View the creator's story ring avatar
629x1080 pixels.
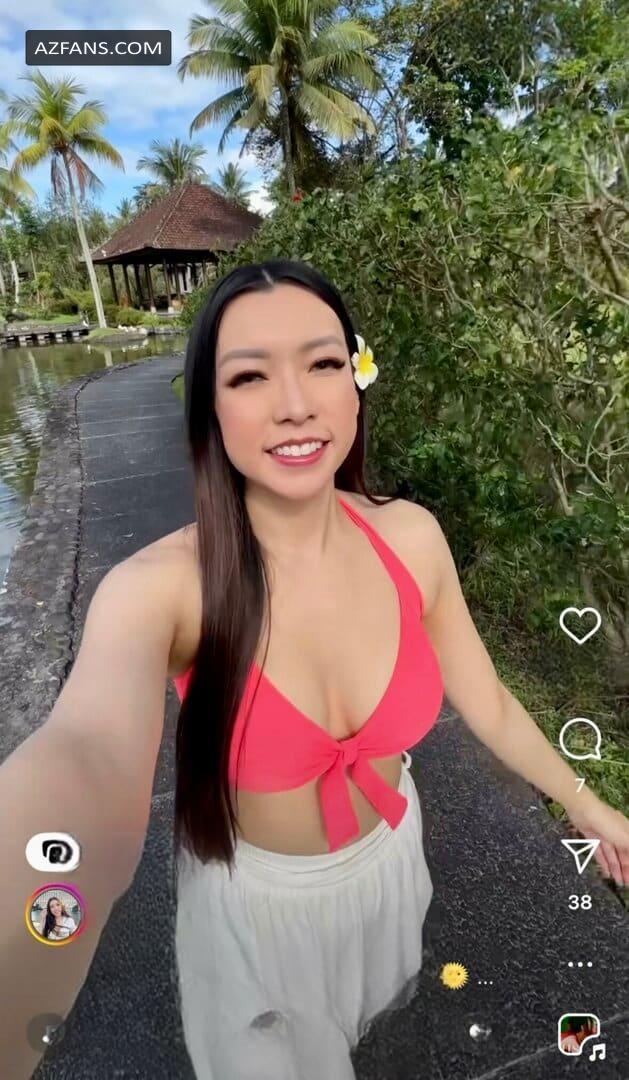[55, 914]
